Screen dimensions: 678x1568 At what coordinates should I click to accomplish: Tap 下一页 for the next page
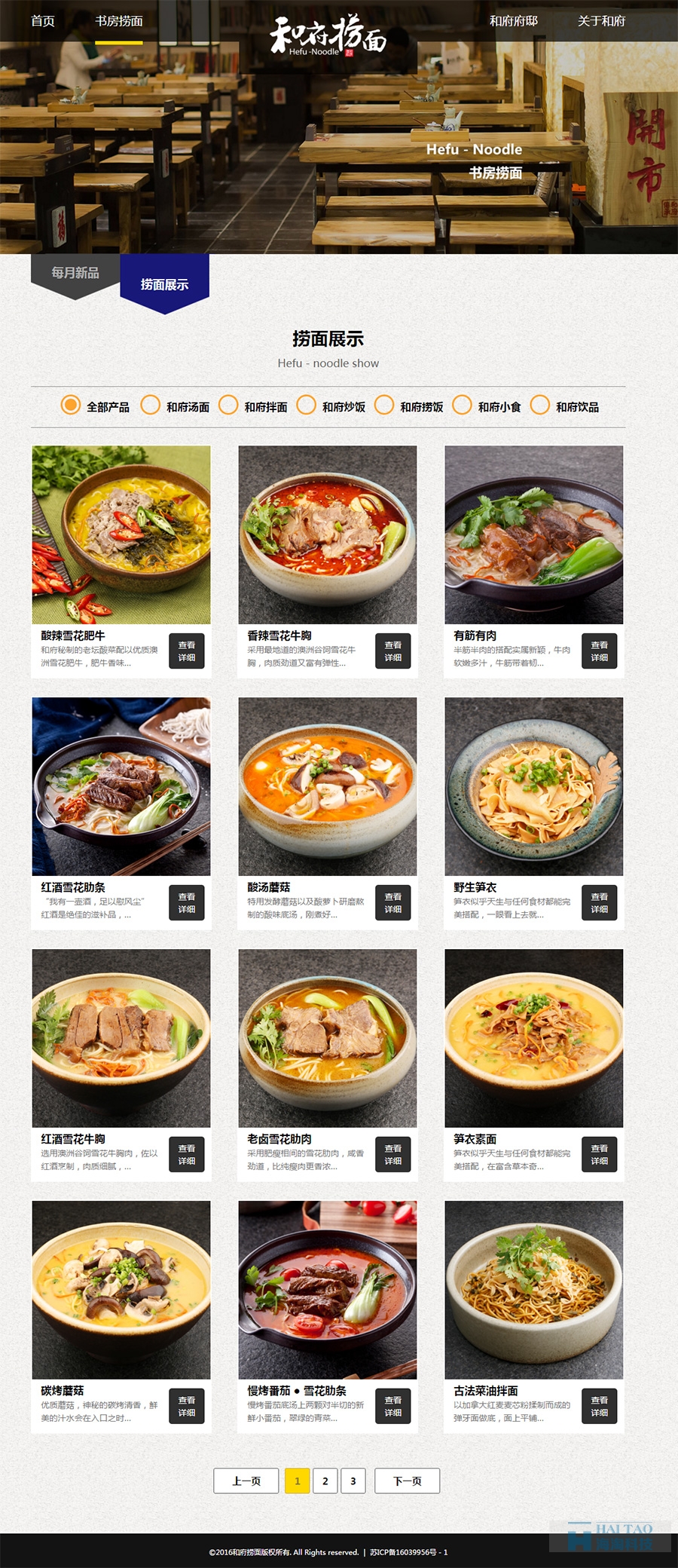[x=407, y=1481]
